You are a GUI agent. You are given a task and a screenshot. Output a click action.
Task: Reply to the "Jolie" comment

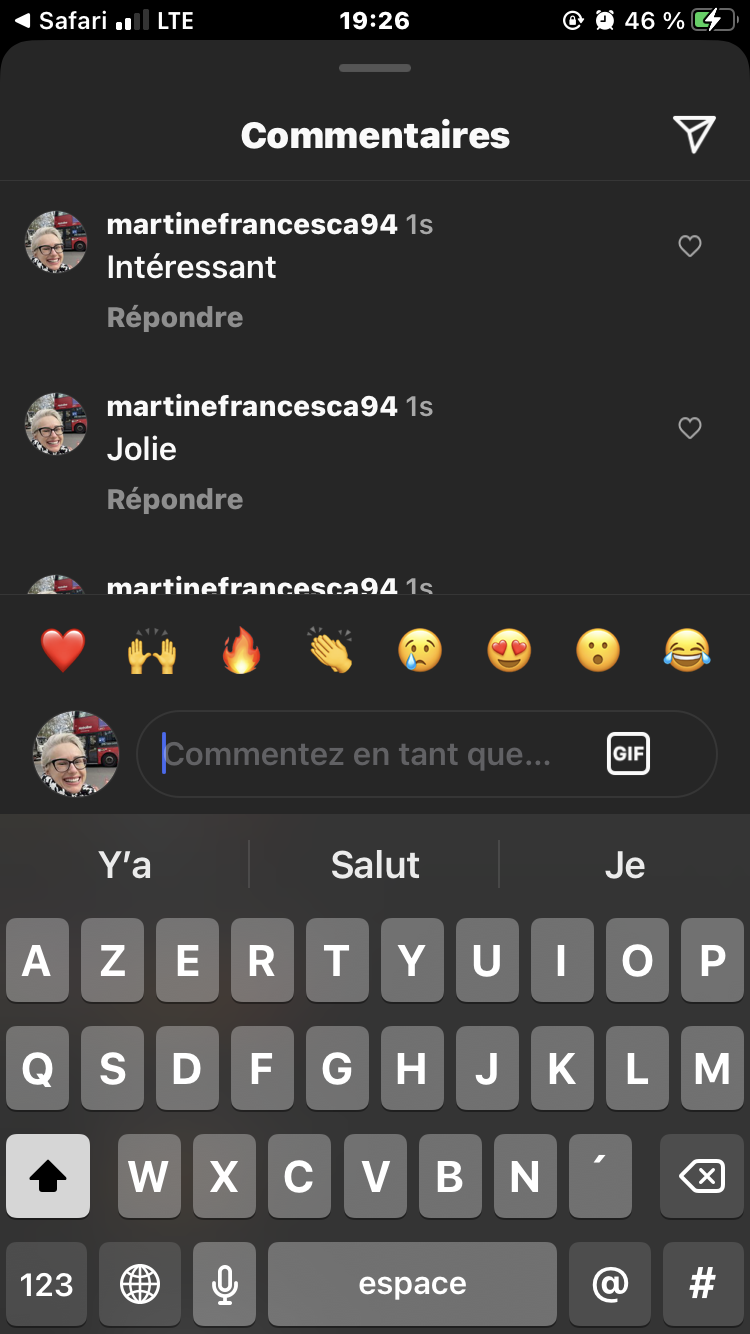pyautogui.click(x=175, y=499)
